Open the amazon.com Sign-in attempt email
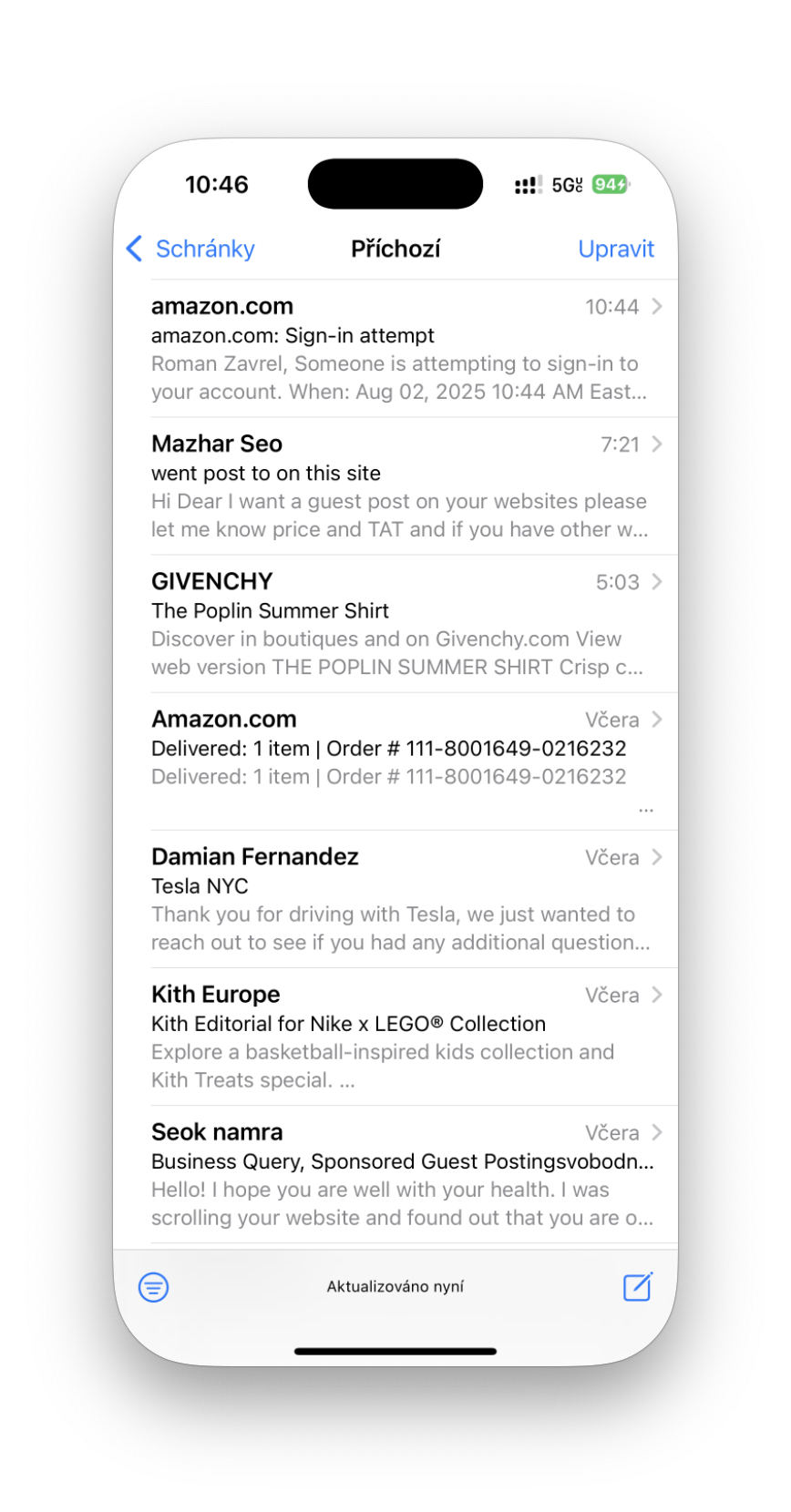791x1512 pixels. [399, 349]
